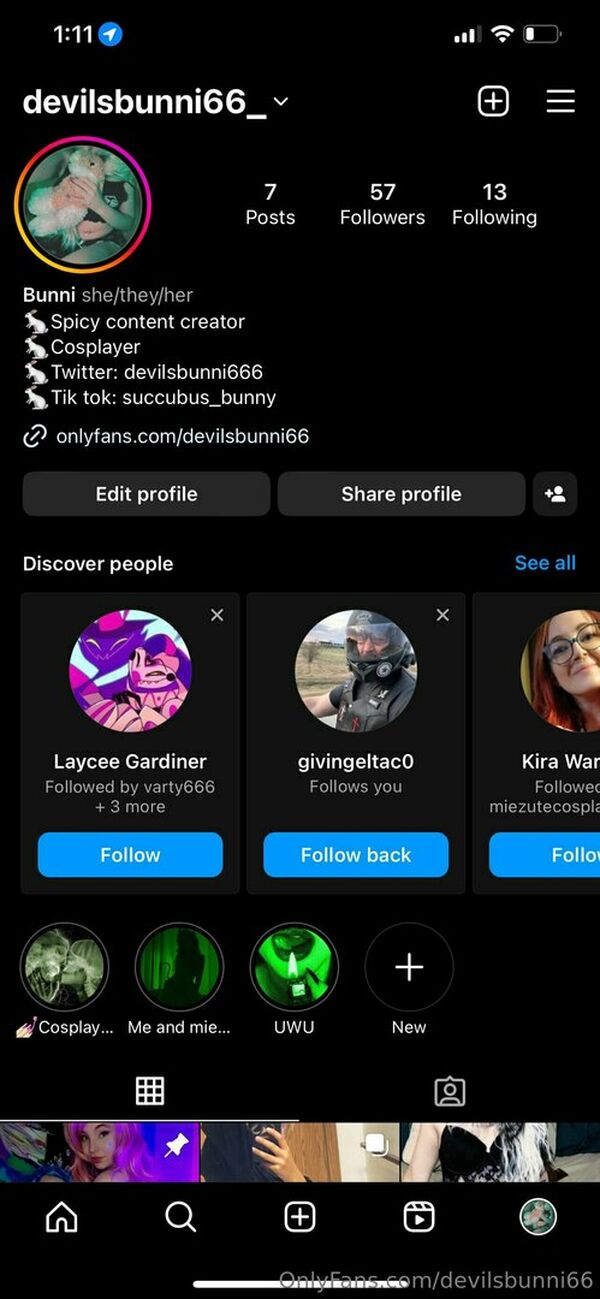
Task: Open the hamburger menu
Action: (560, 101)
